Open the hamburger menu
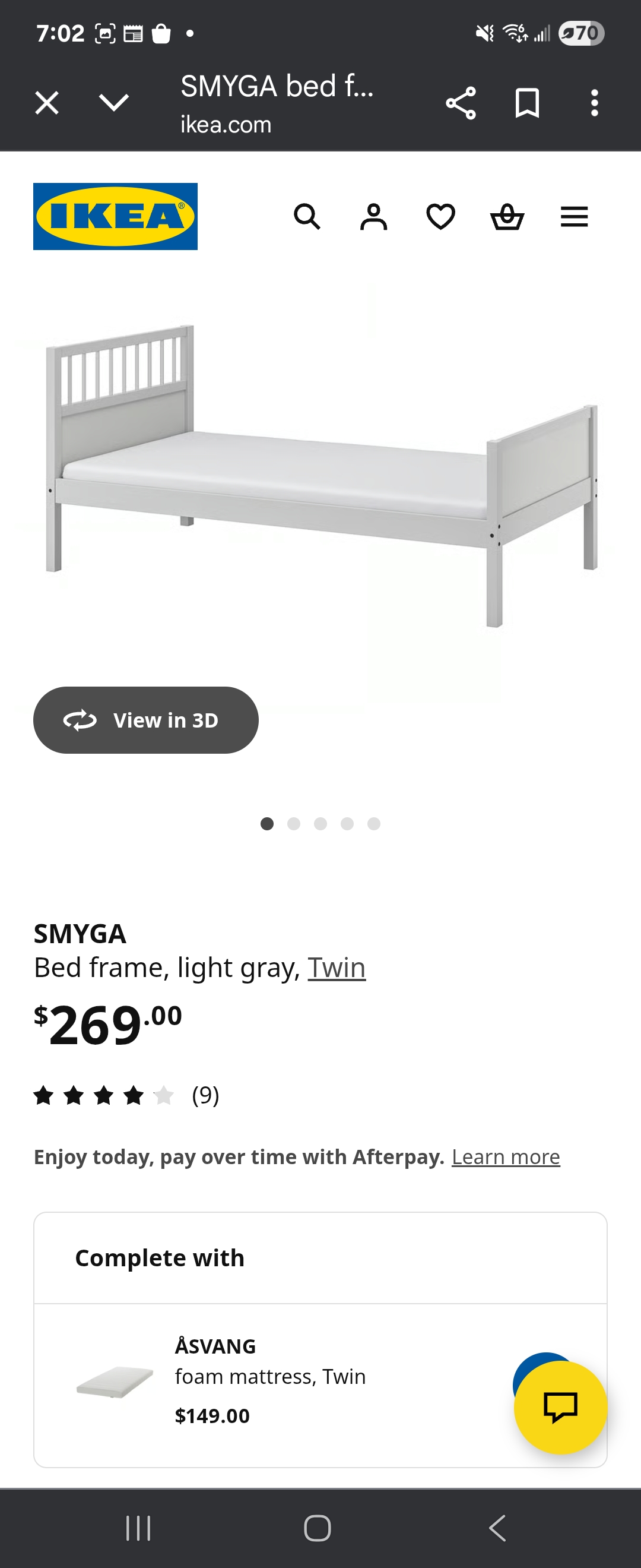 pos(574,217)
